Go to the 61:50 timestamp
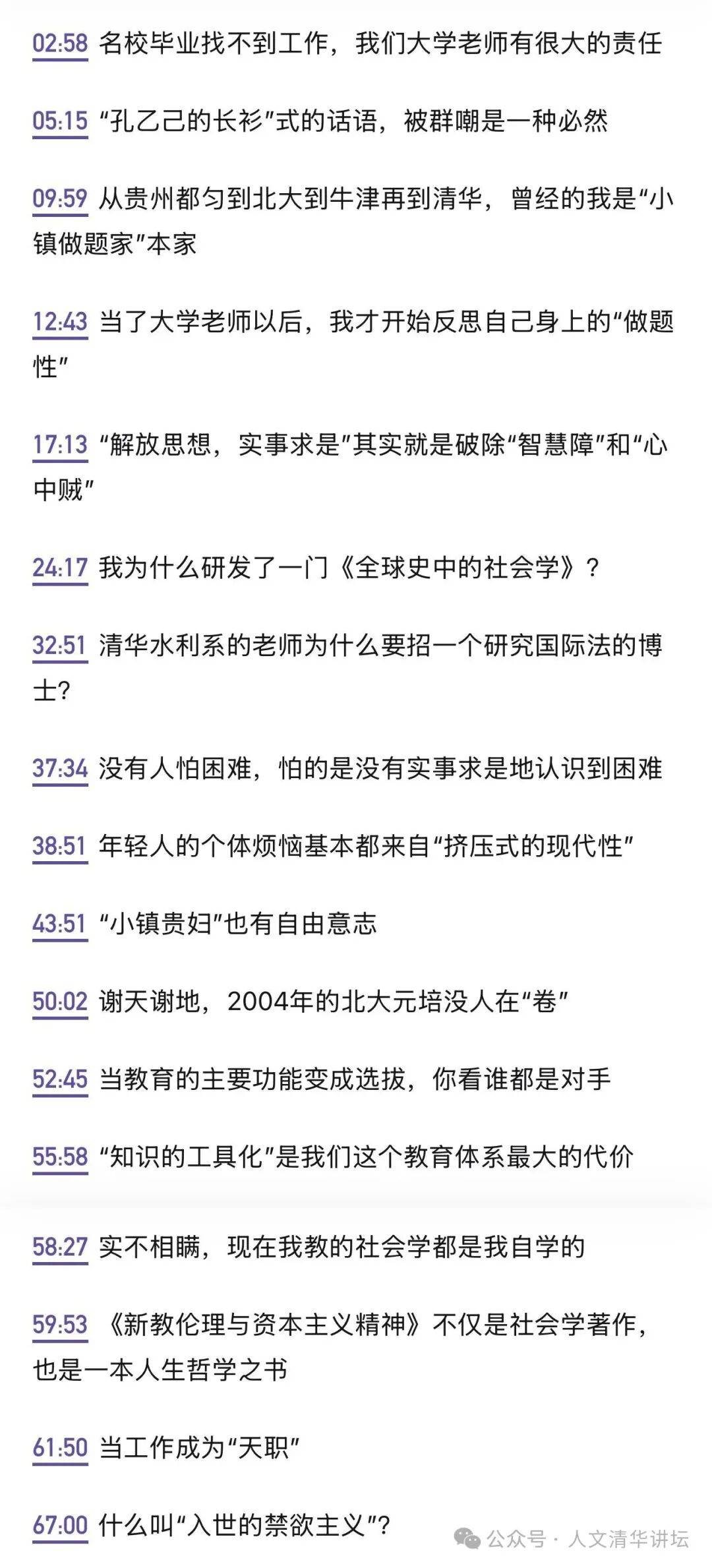Image resolution: width=712 pixels, height=1568 pixels. coord(60,1449)
